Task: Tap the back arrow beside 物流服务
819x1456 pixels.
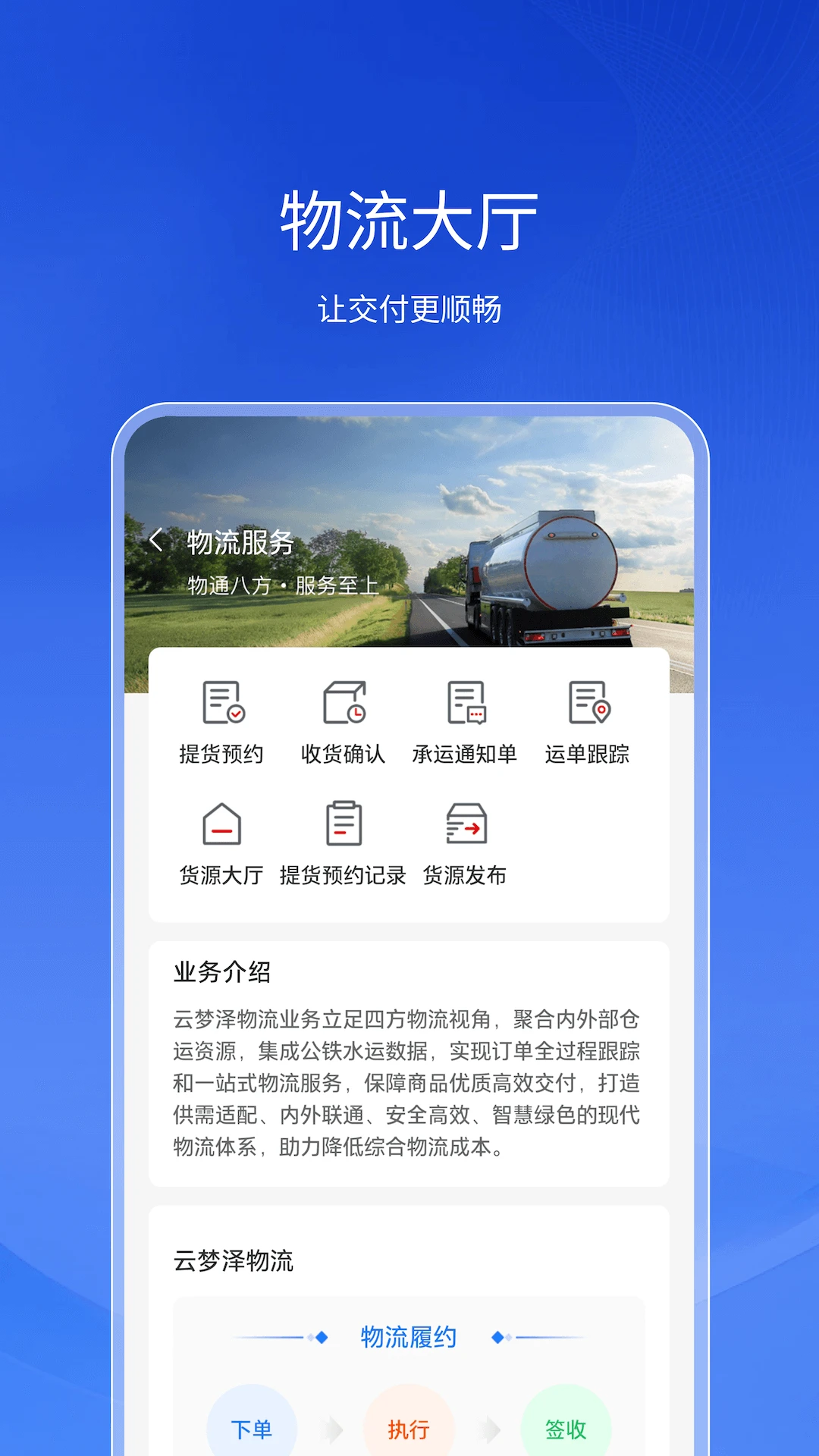Action: pyautogui.click(x=155, y=540)
